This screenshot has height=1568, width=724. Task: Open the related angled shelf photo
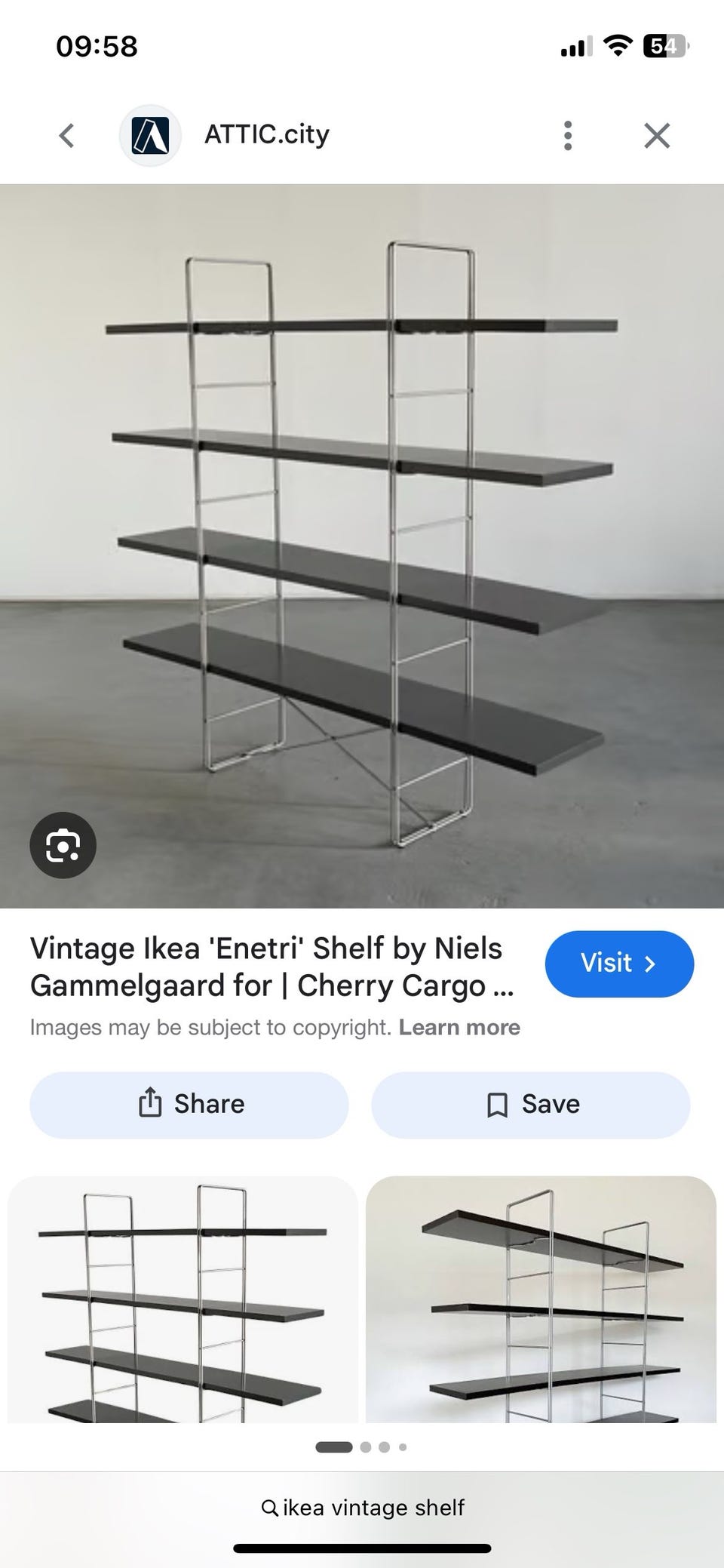point(541,1299)
